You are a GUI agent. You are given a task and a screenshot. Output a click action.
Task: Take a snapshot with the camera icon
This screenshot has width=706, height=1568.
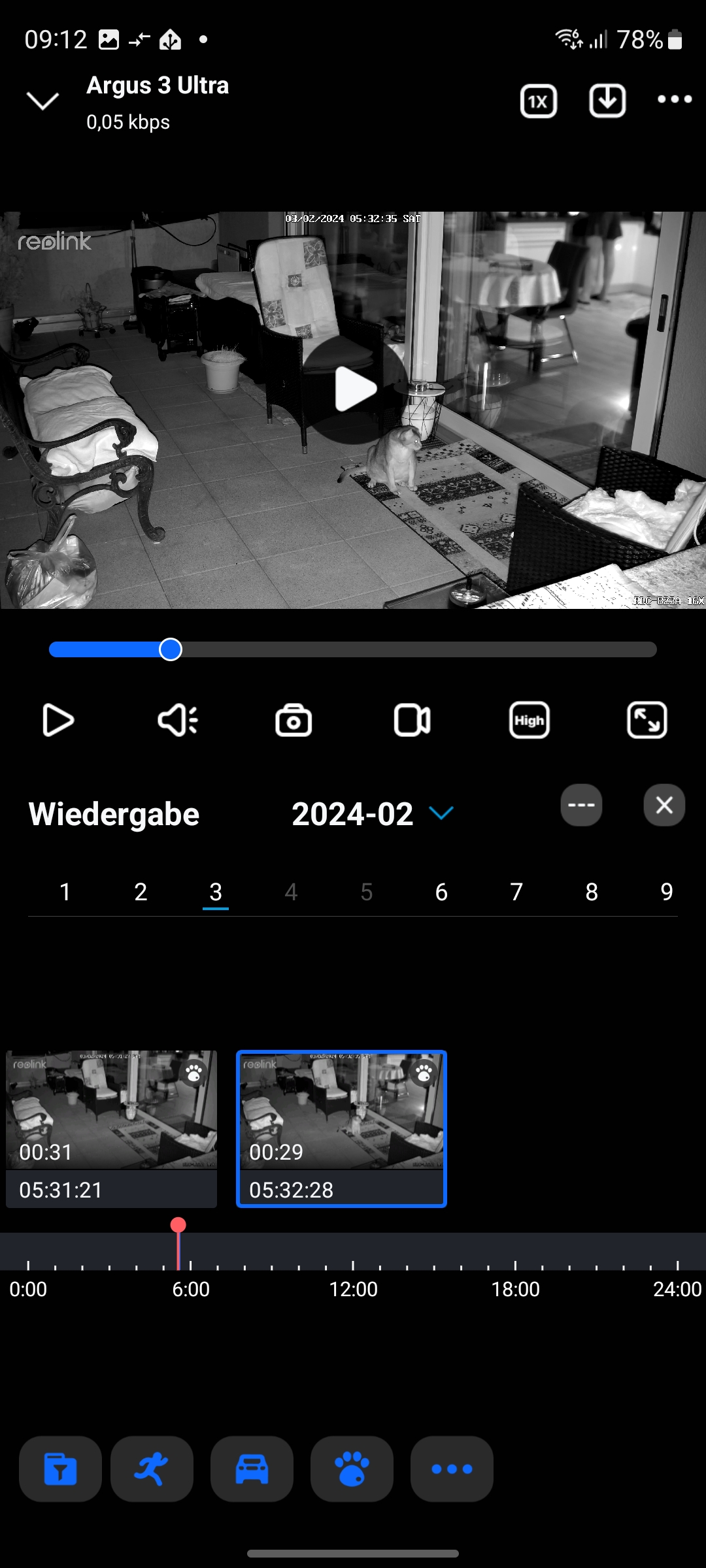[294, 720]
